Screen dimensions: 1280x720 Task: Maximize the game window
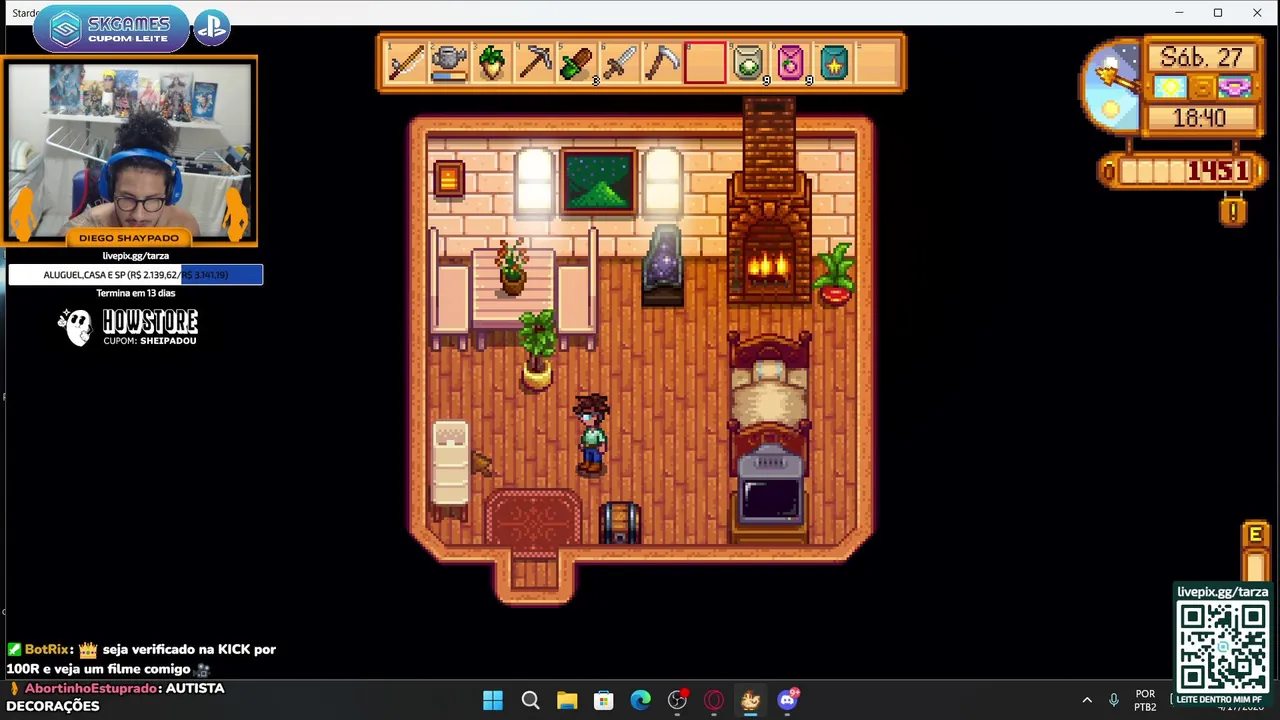tap(1218, 13)
